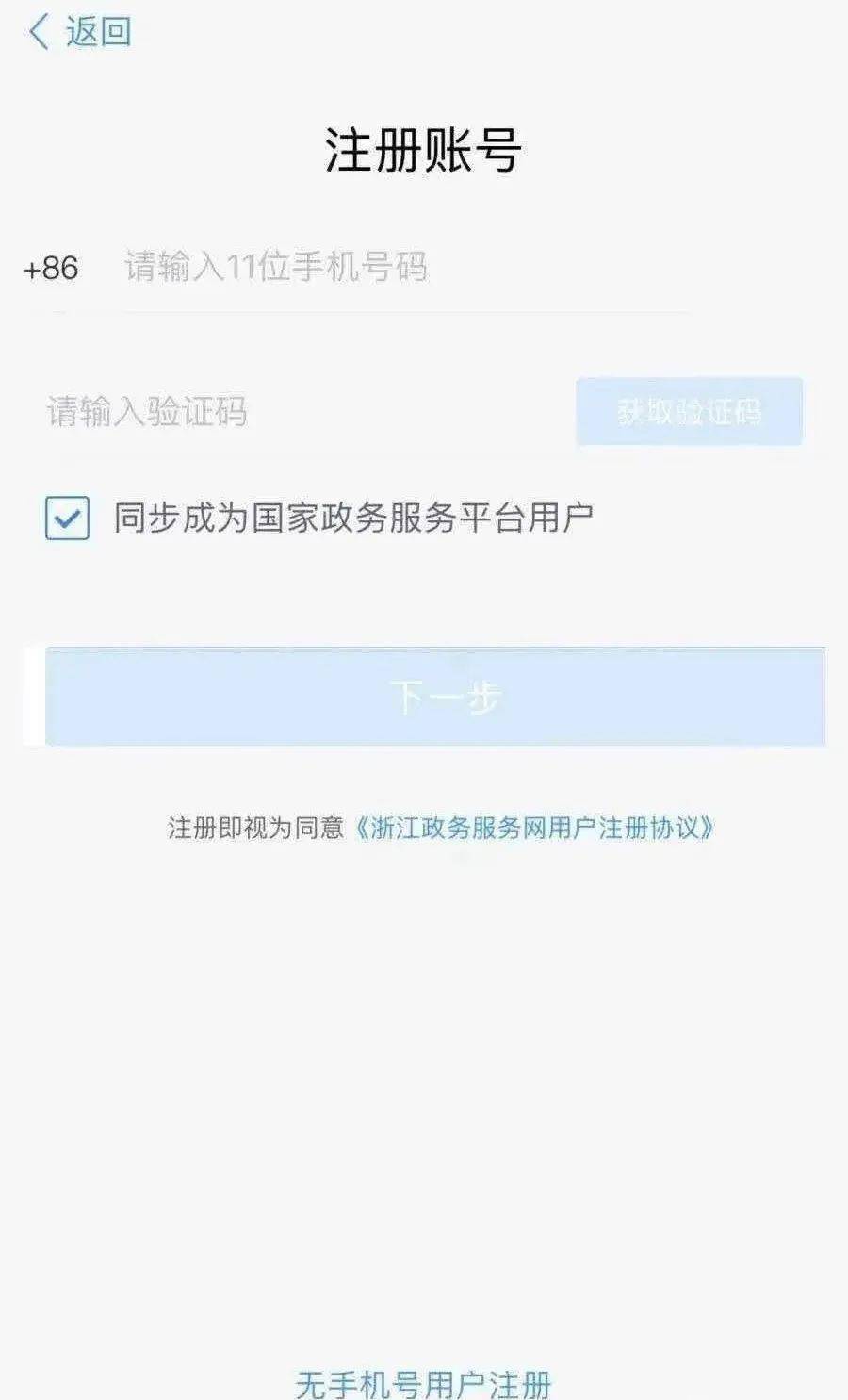Tap 获取验证码 to get code

(x=689, y=412)
